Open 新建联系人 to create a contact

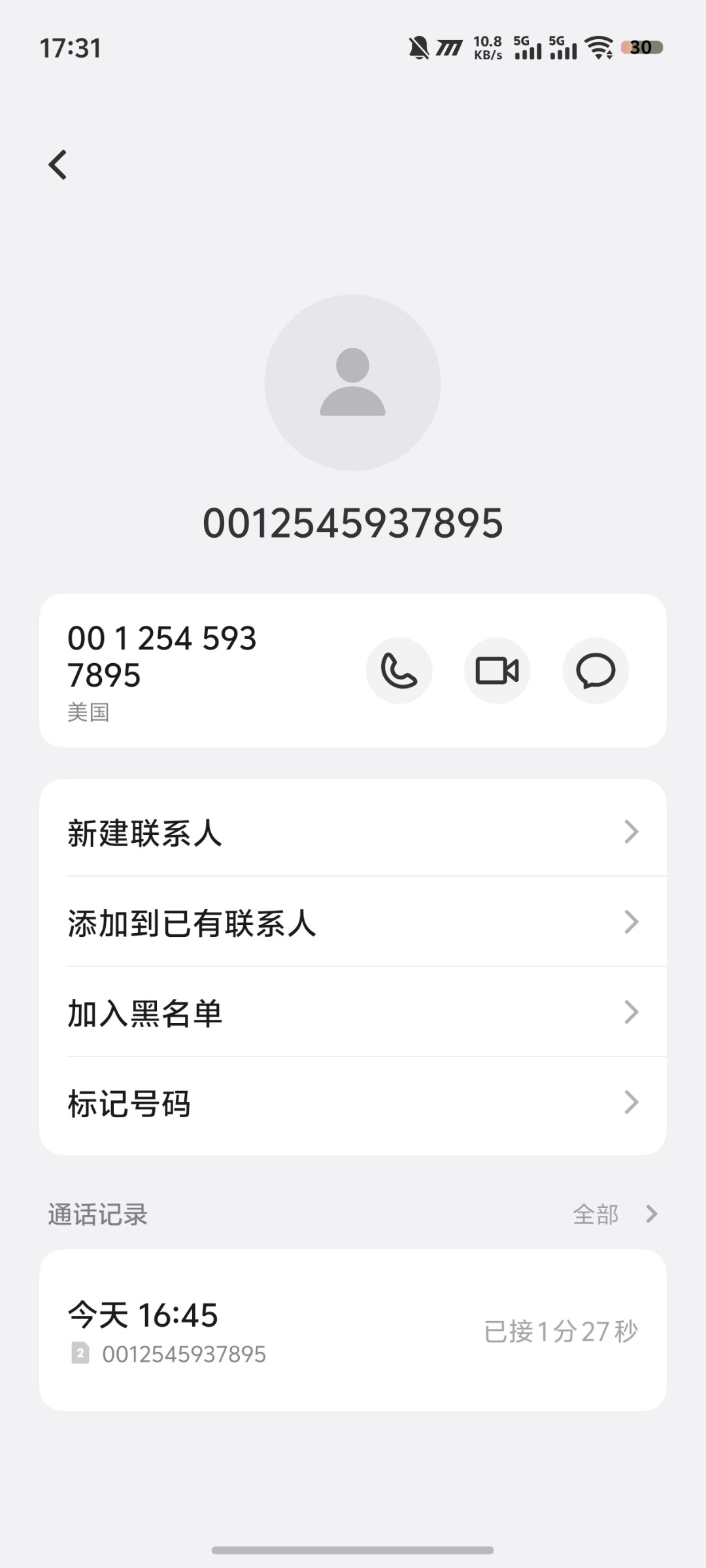353,832
